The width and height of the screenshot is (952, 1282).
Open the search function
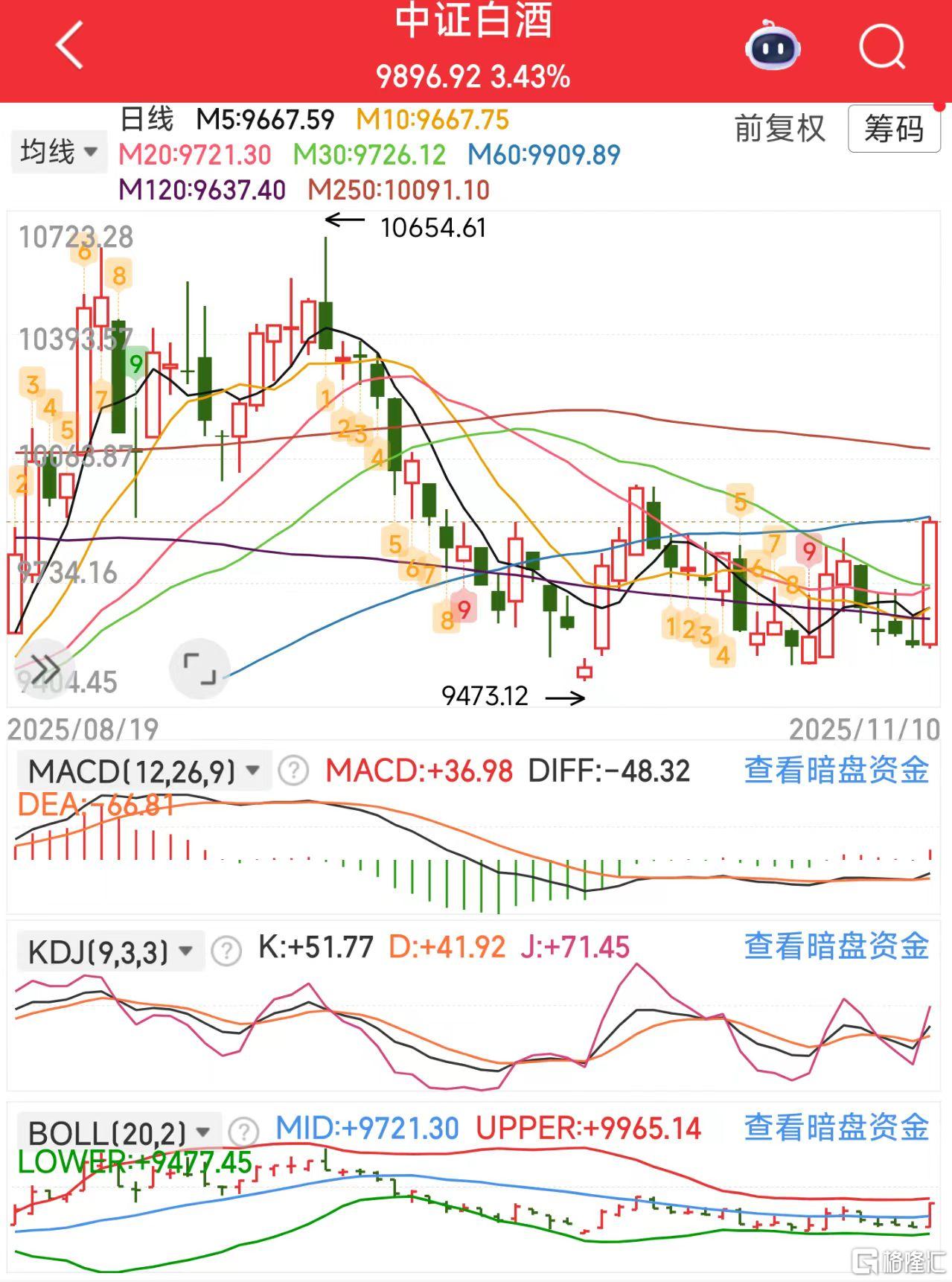click(881, 46)
